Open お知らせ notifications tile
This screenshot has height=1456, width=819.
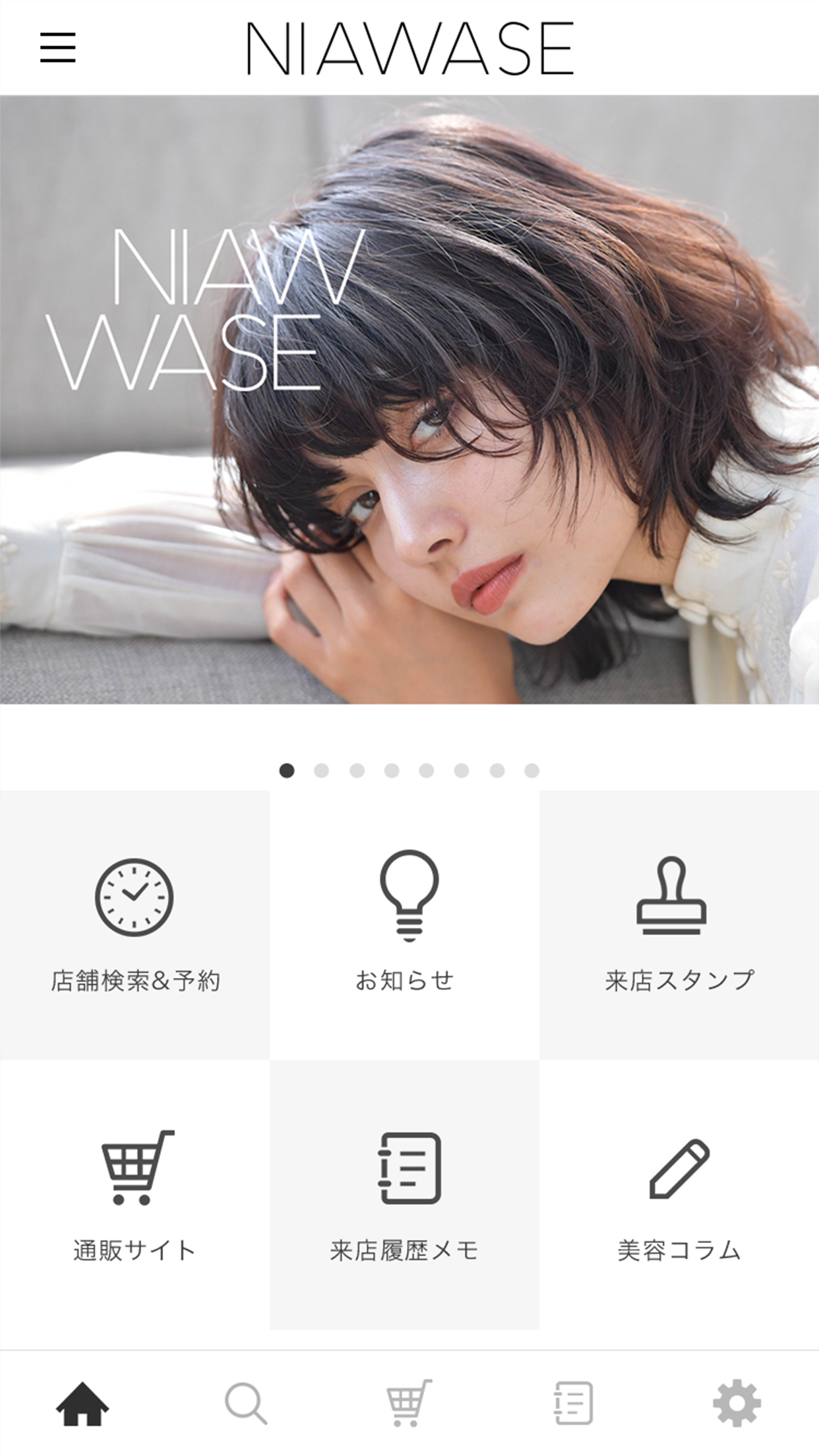(x=404, y=925)
